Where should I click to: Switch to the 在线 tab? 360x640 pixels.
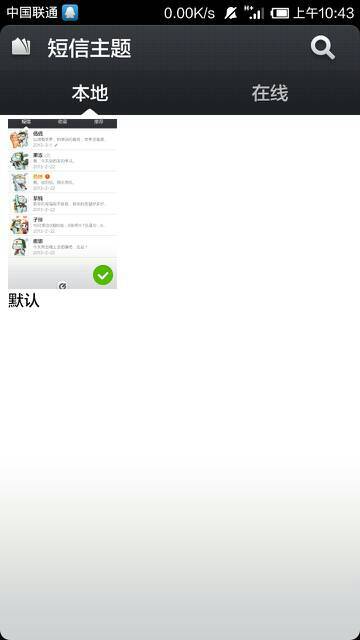click(x=270, y=93)
